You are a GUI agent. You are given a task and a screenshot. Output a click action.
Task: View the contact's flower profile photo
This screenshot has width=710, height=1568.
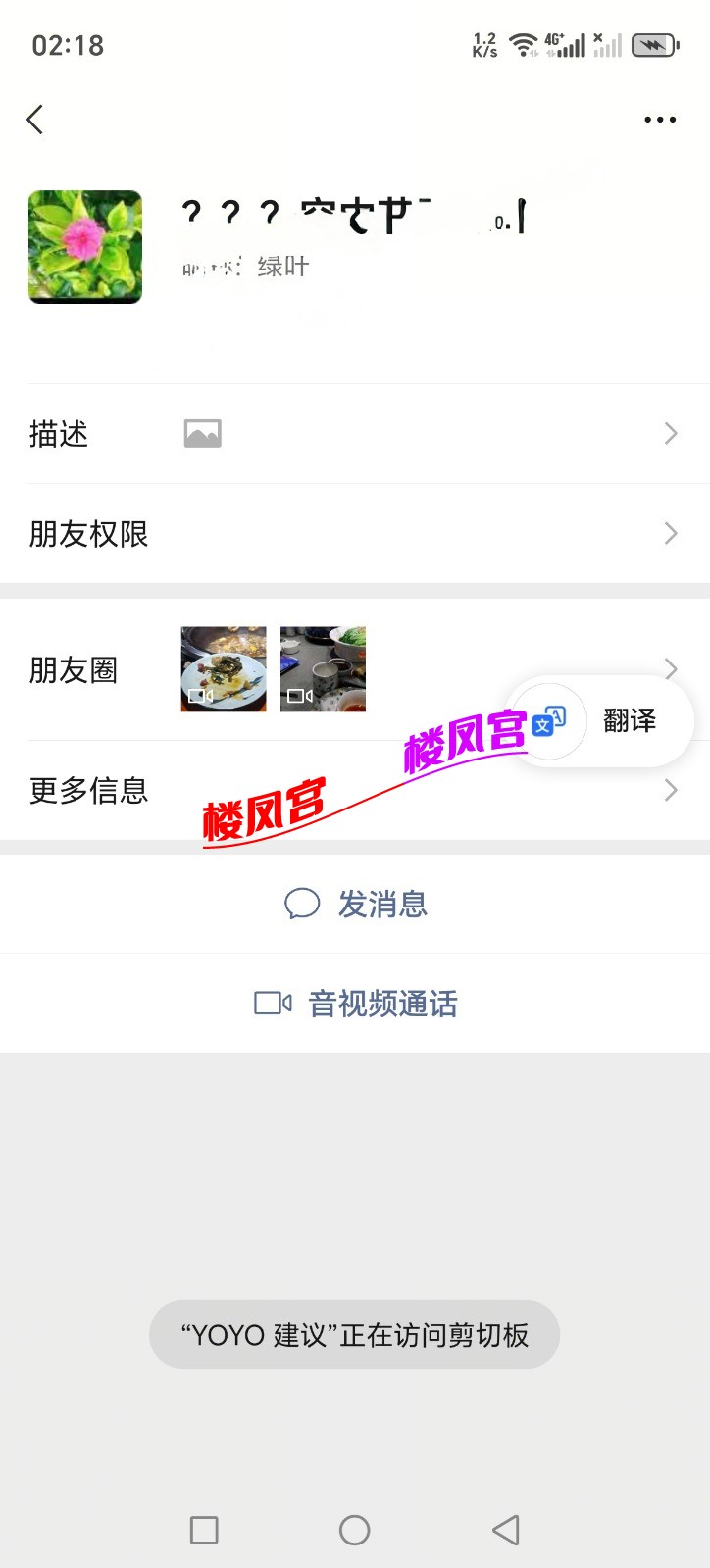[85, 247]
